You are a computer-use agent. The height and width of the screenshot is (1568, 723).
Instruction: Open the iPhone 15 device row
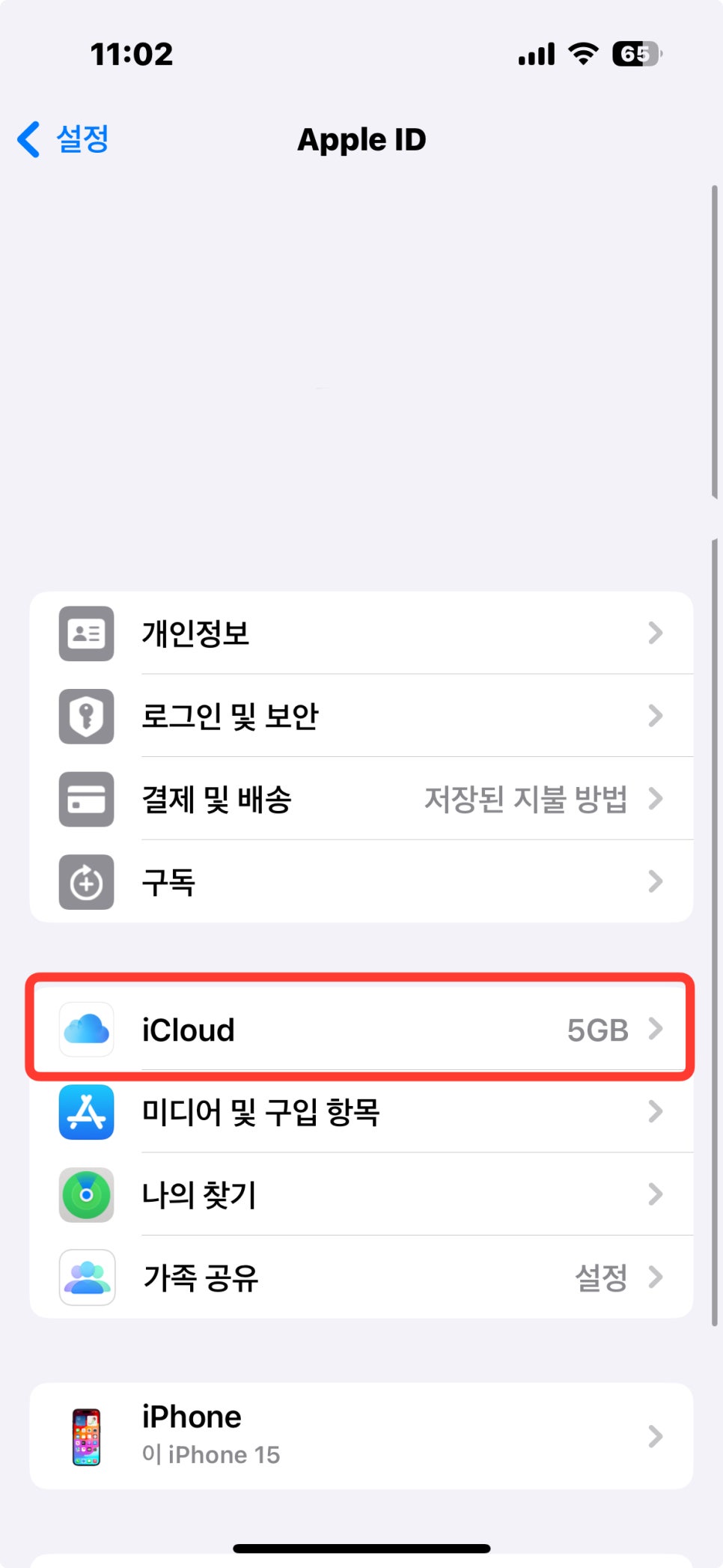pos(361,1436)
